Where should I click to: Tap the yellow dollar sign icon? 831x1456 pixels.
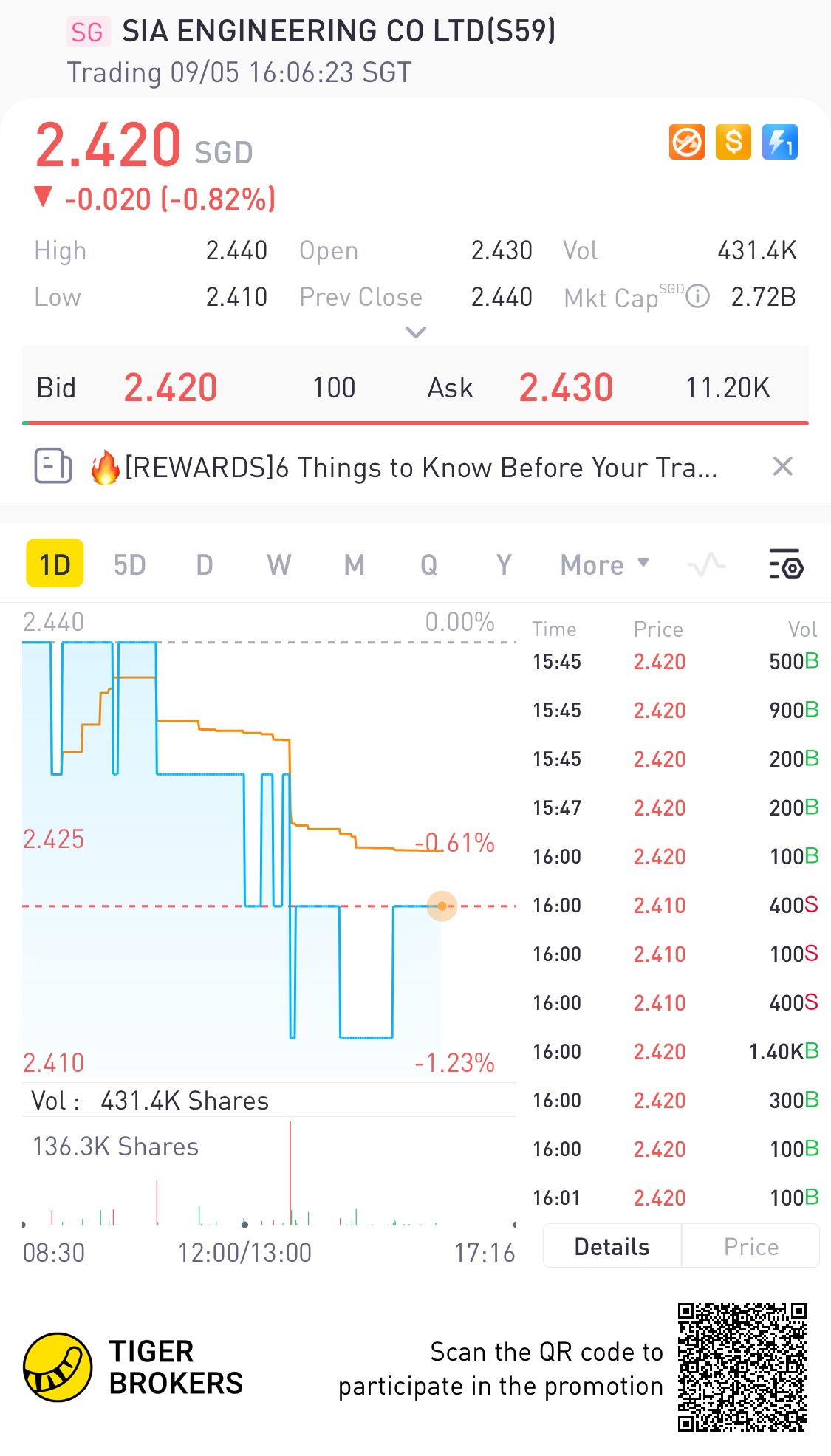733,142
